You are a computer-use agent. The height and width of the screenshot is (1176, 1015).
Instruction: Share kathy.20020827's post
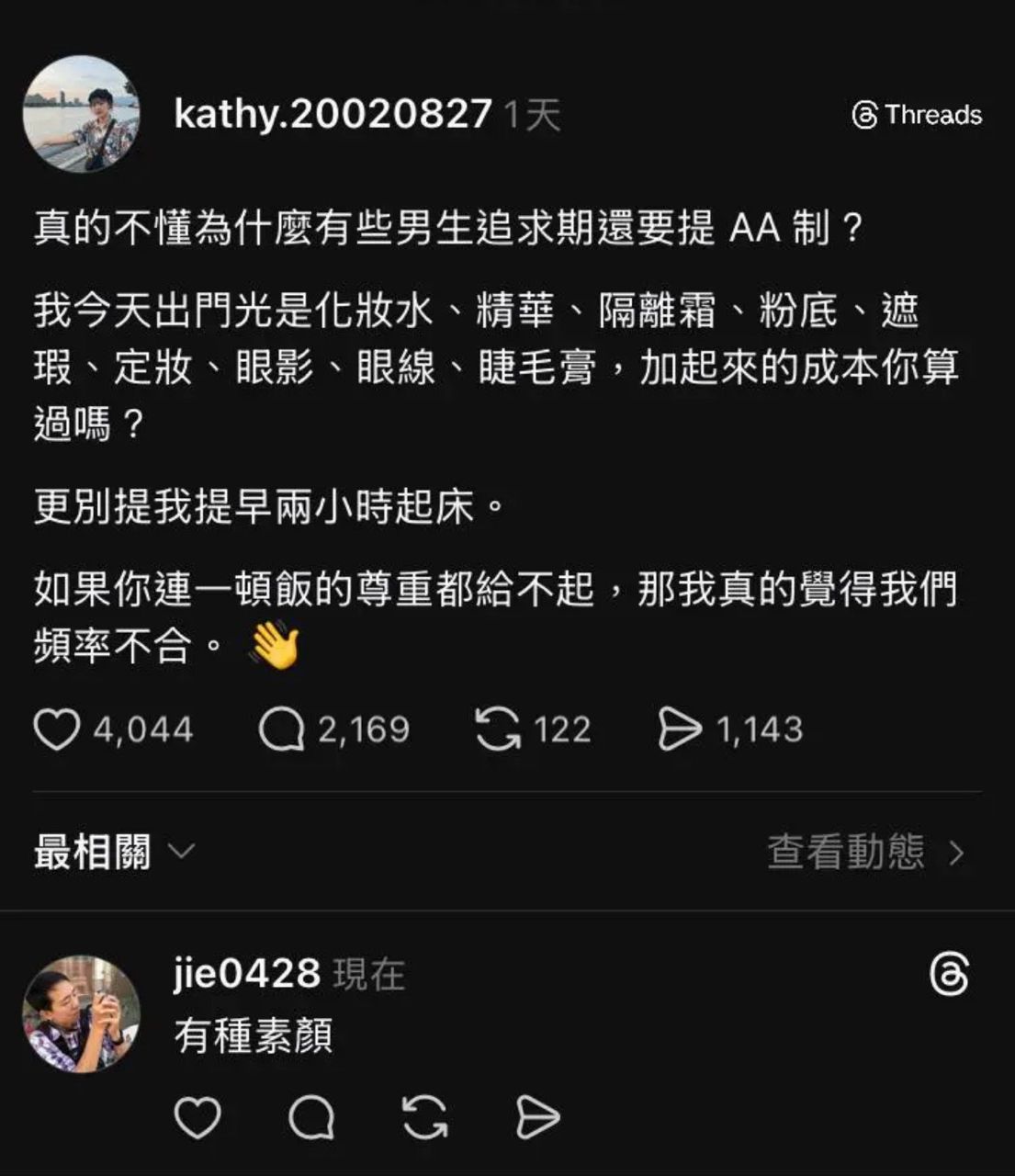pyautogui.click(x=680, y=730)
